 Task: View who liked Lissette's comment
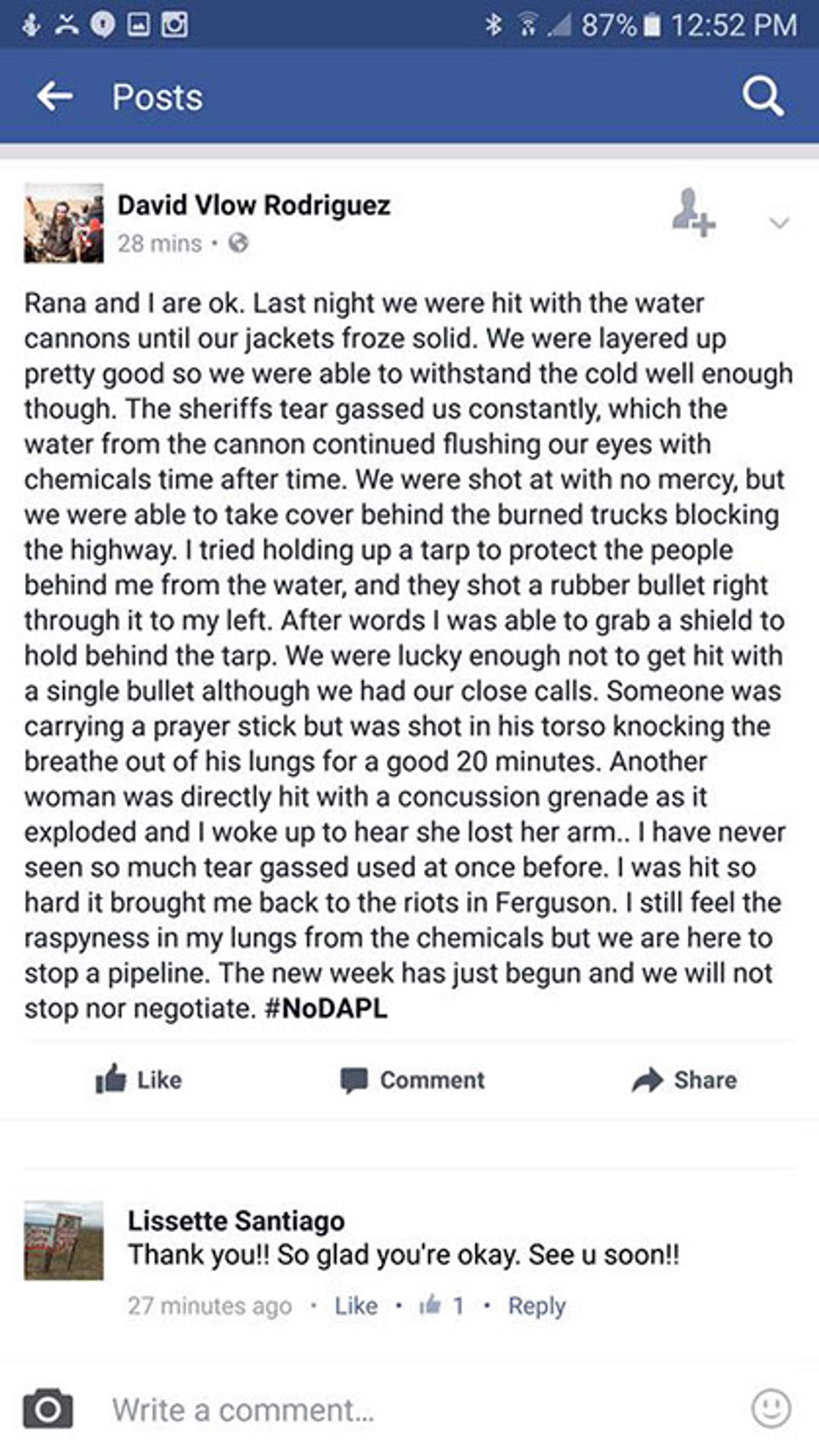coord(441,1305)
